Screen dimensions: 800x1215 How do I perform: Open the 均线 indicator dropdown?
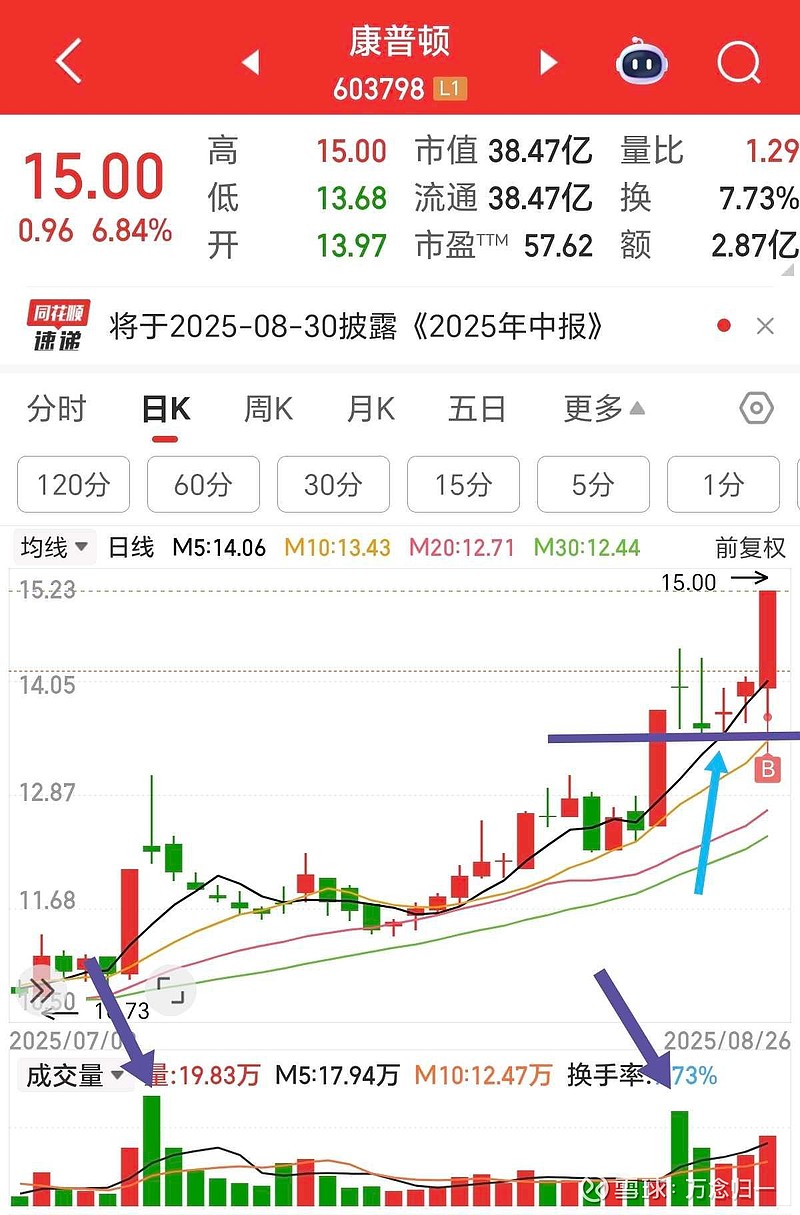tap(55, 547)
